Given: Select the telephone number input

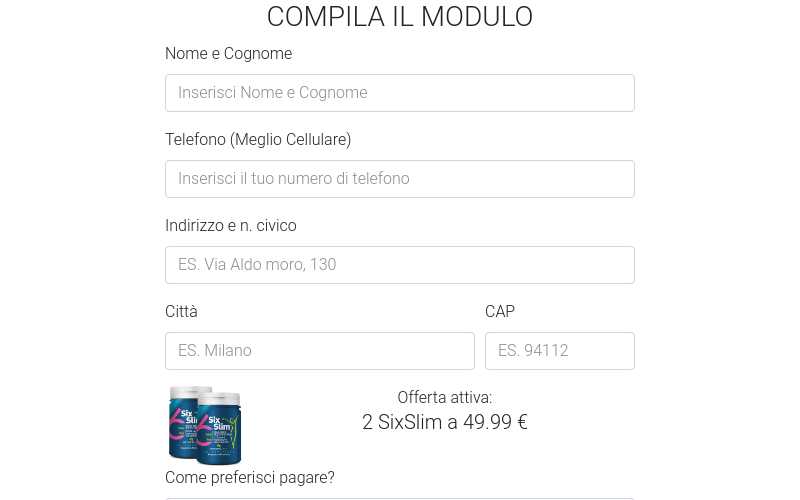Looking at the screenshot, I should (399, 179).
